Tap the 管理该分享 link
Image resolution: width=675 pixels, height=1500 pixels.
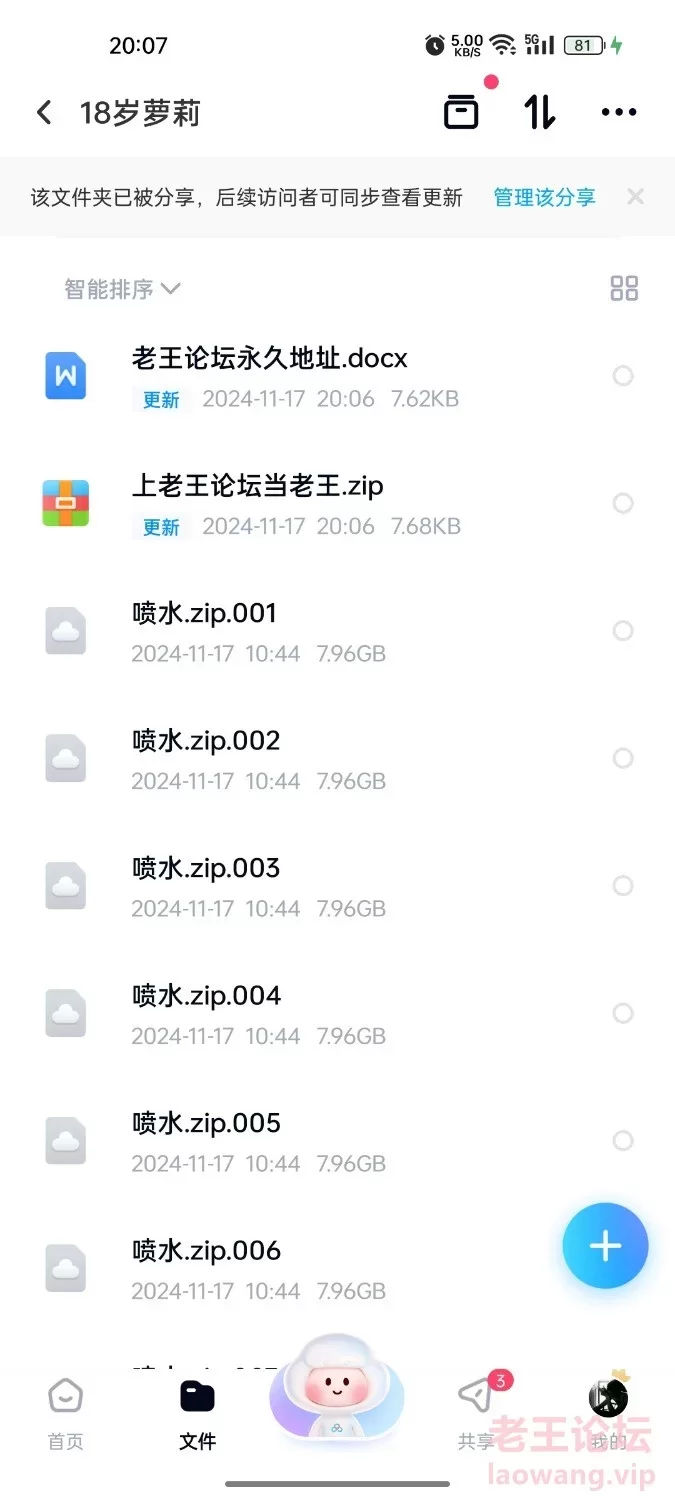[544, 197]
